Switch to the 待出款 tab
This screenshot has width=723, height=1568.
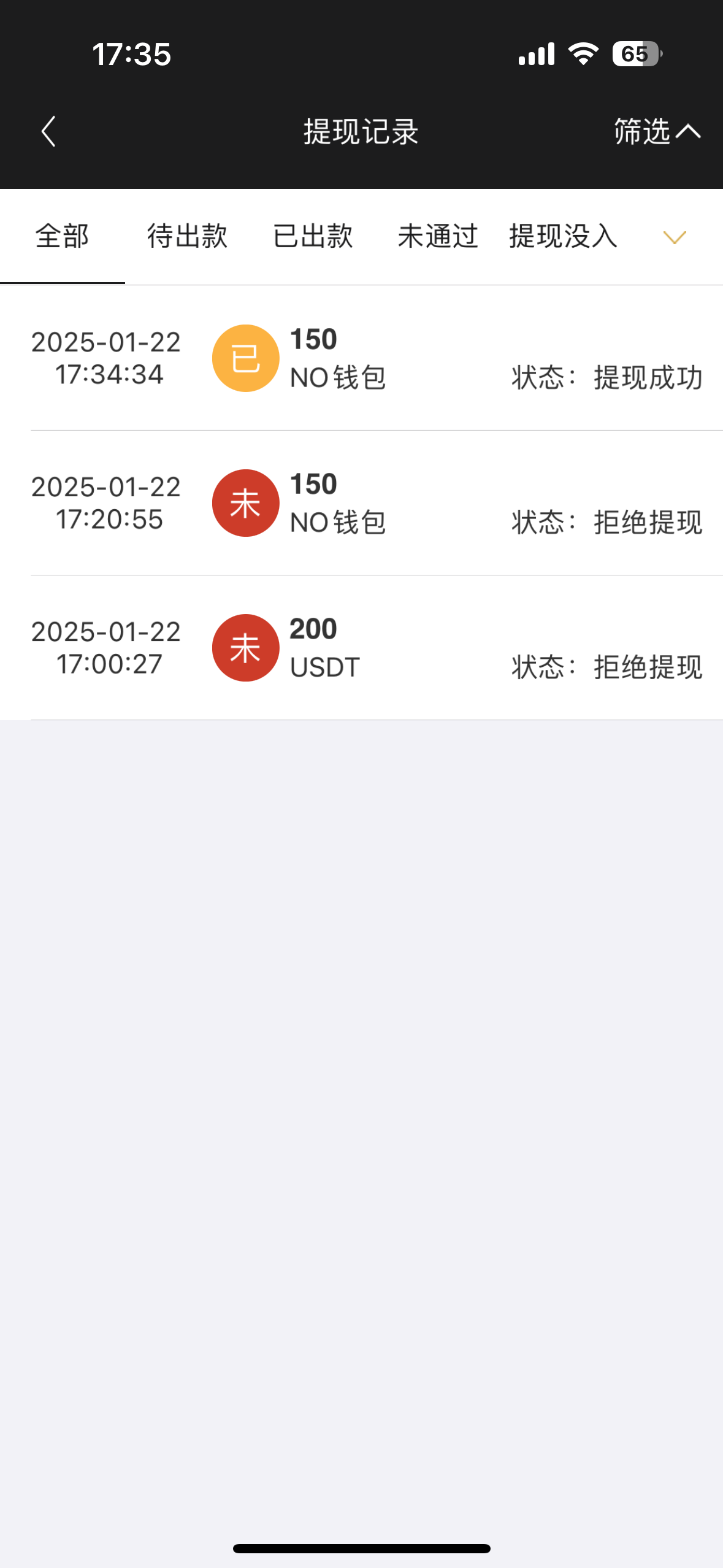tap(187, 236)
